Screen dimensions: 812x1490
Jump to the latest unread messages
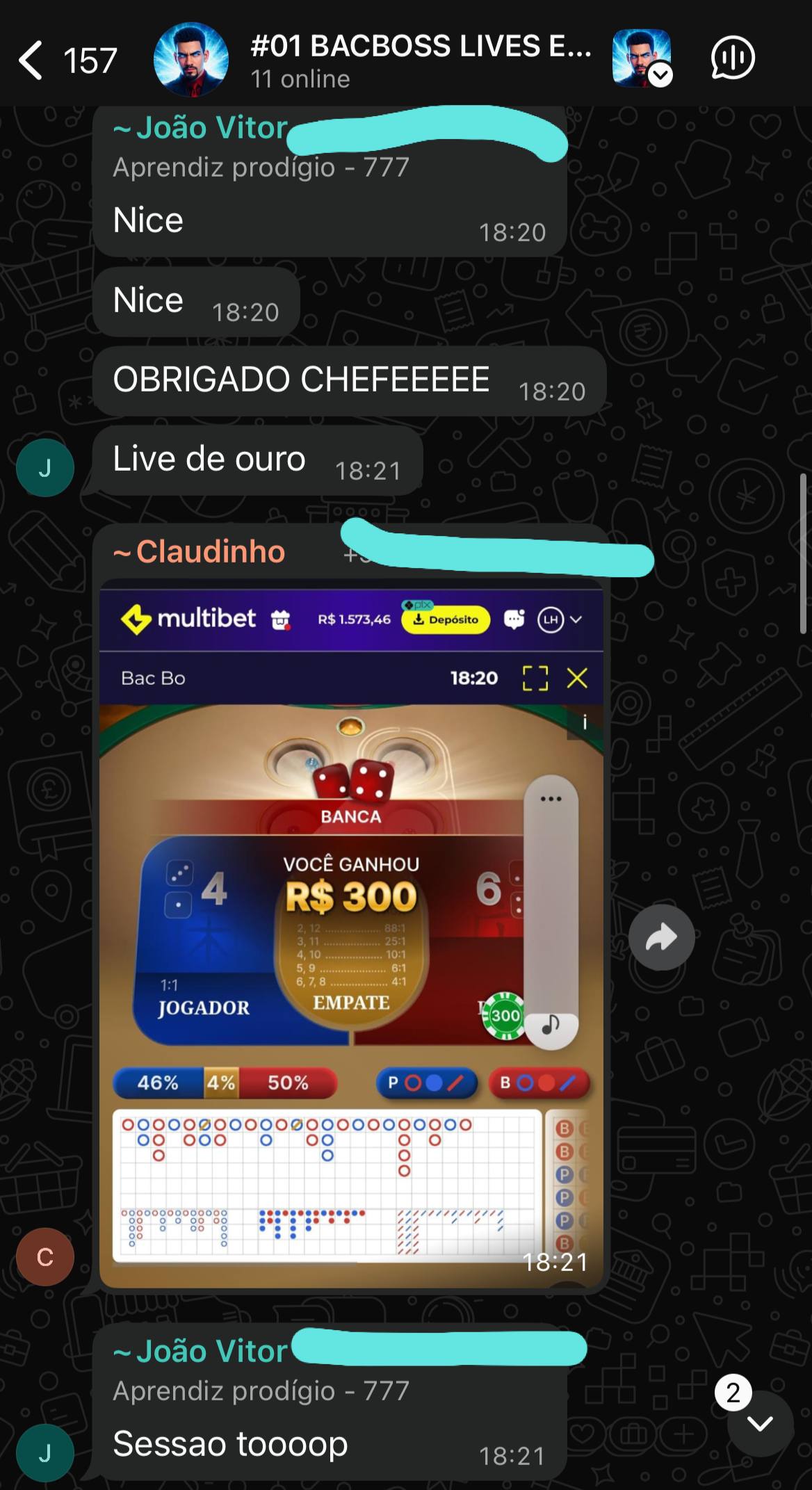coord(759,1423)
